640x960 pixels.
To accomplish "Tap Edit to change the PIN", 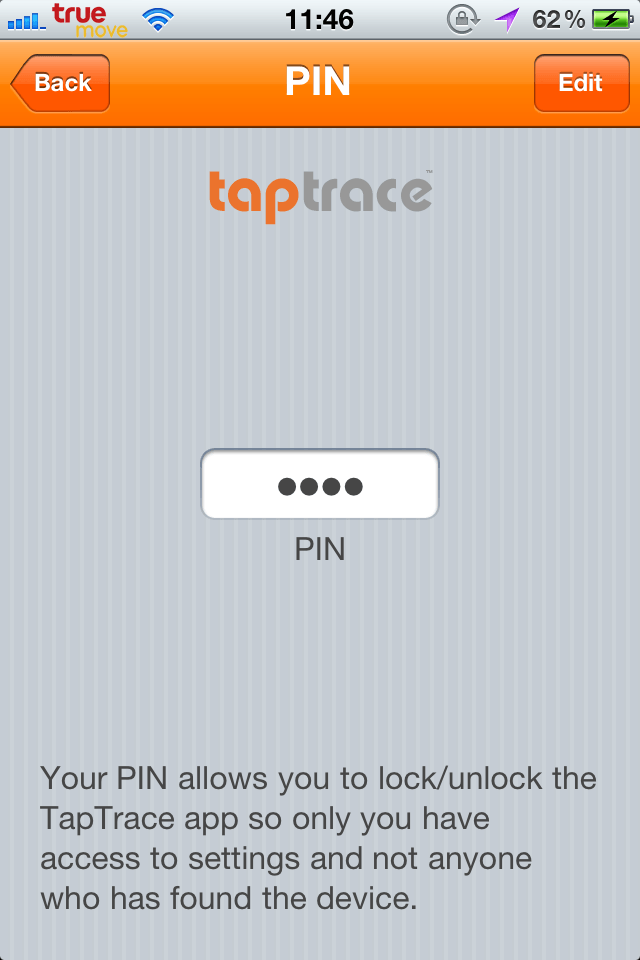I will 580,83.
